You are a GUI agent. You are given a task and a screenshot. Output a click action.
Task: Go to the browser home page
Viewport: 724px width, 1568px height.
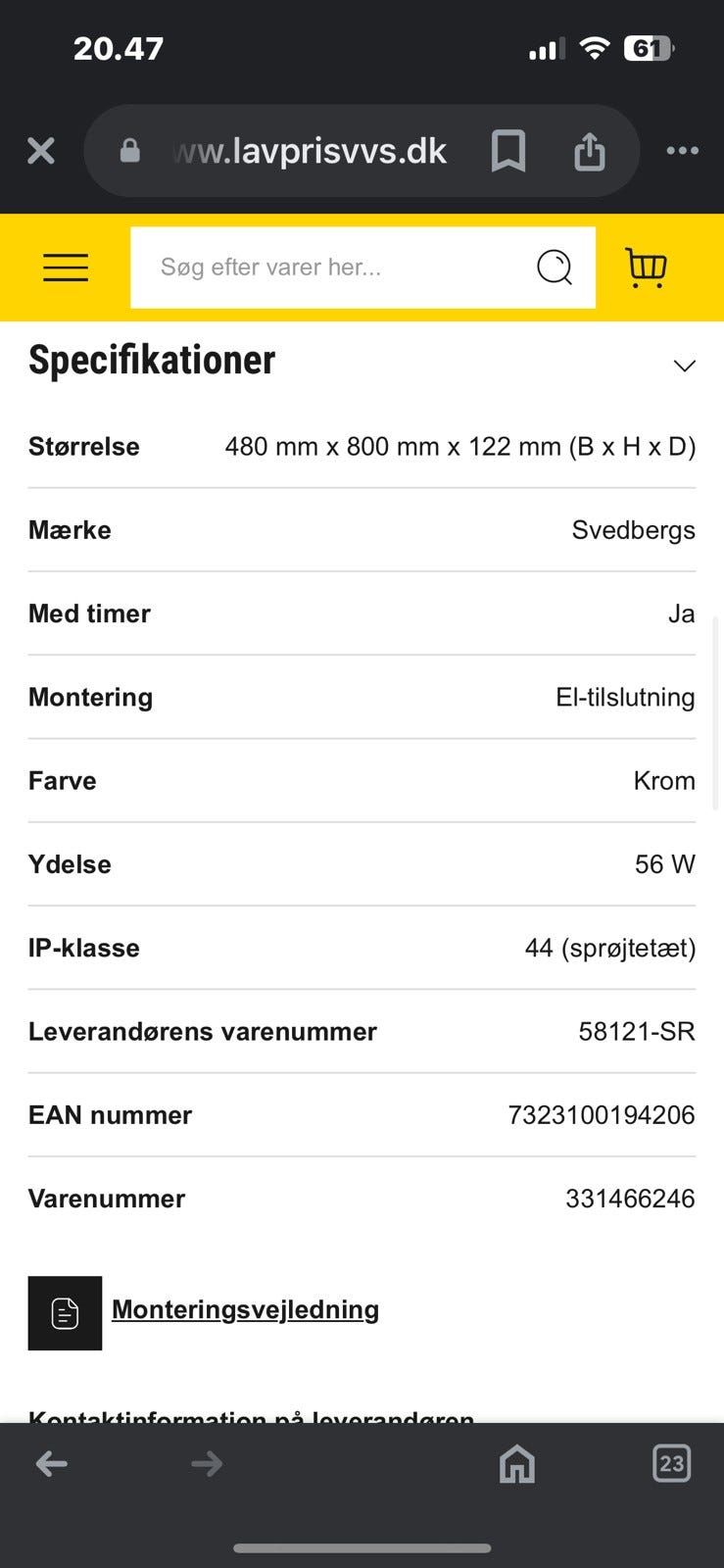click(516, 1464)
